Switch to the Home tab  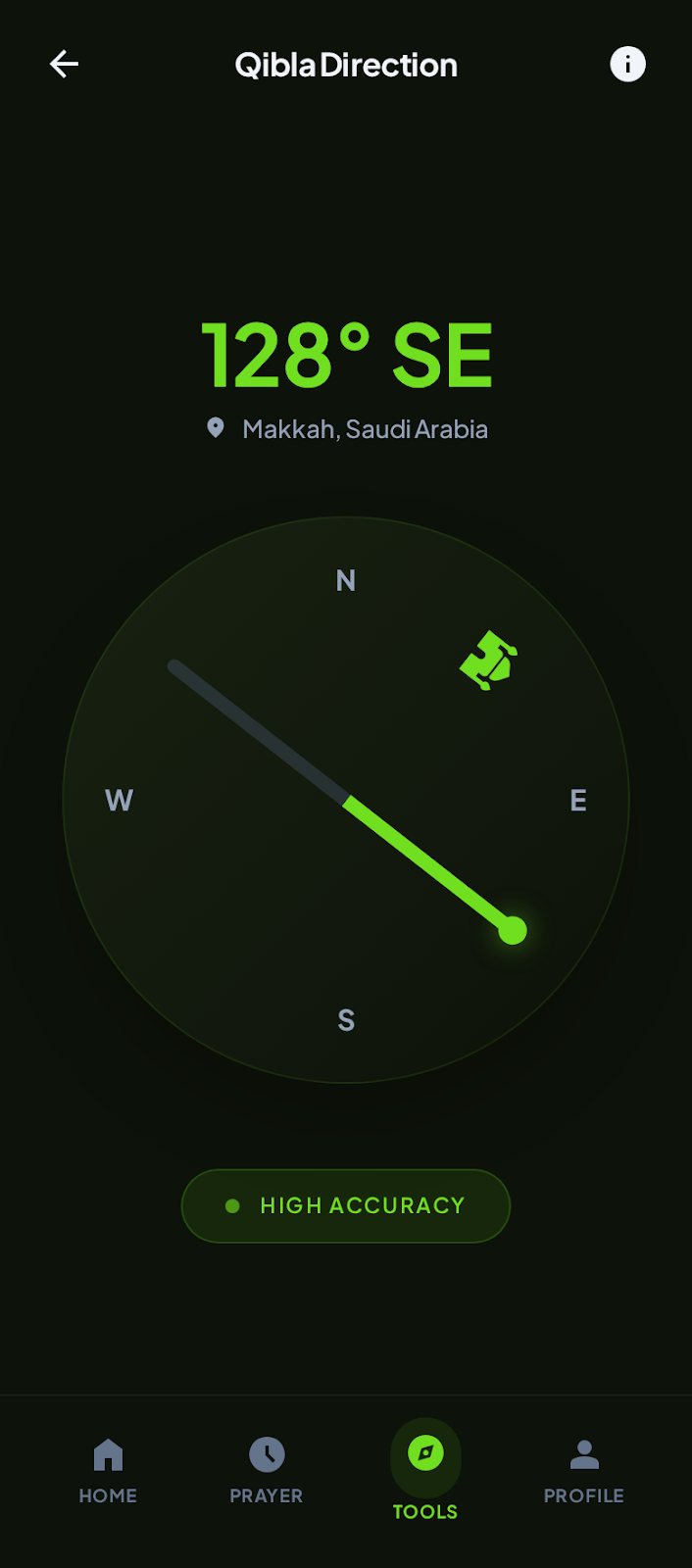[x=108, y=1470]
